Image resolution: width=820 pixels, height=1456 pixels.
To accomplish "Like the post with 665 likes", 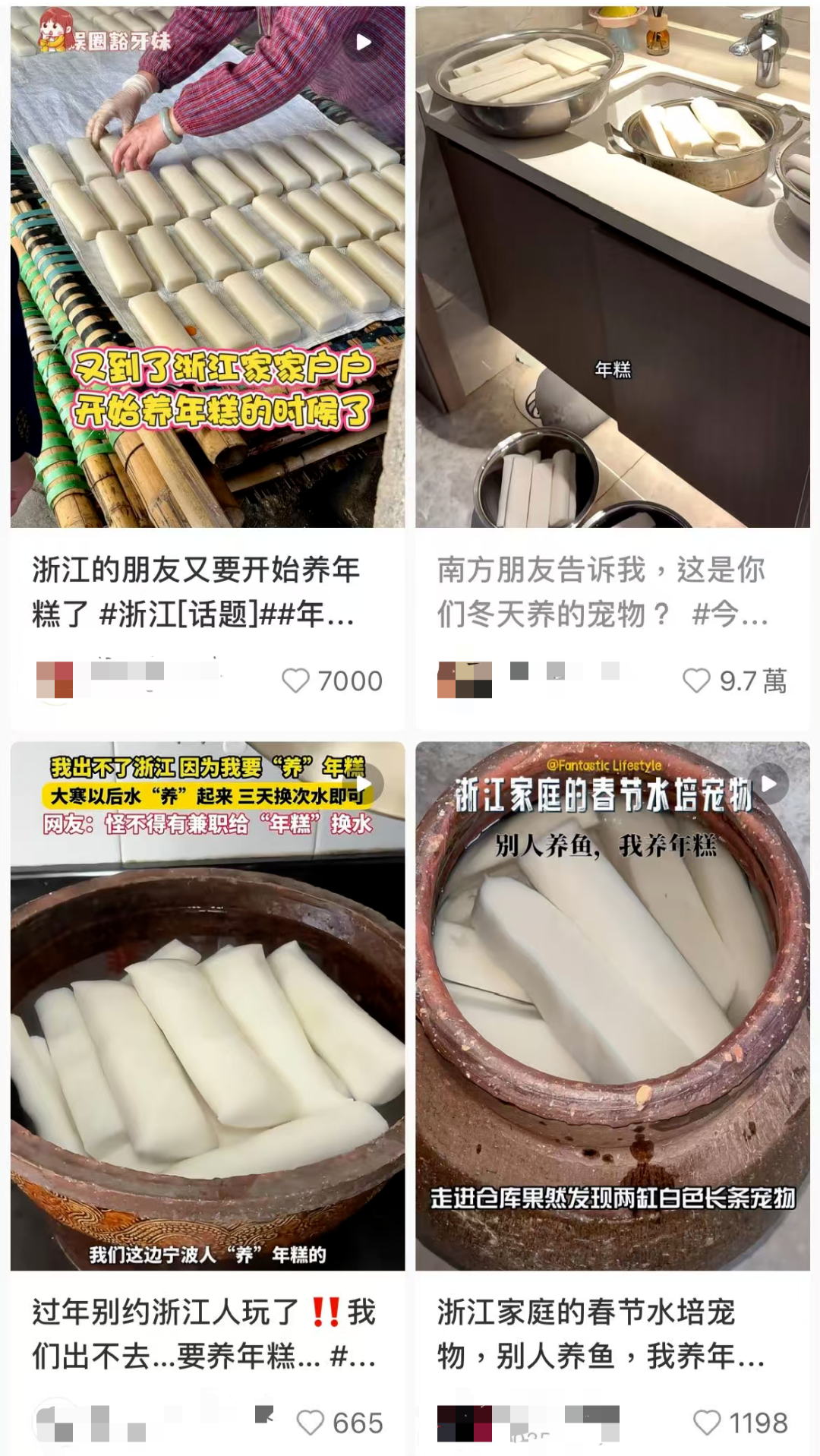I will (310, 1423).
